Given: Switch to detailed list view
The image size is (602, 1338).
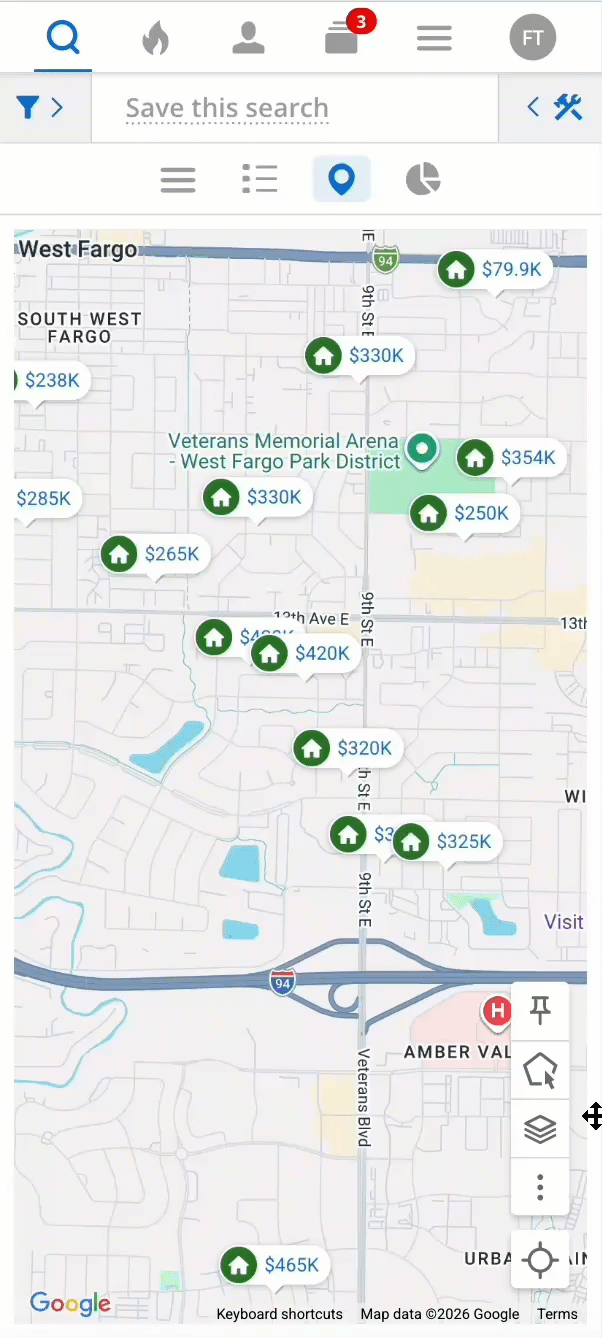Looking at the screenshot, I should pyautogui.click(x=260, y=180).
